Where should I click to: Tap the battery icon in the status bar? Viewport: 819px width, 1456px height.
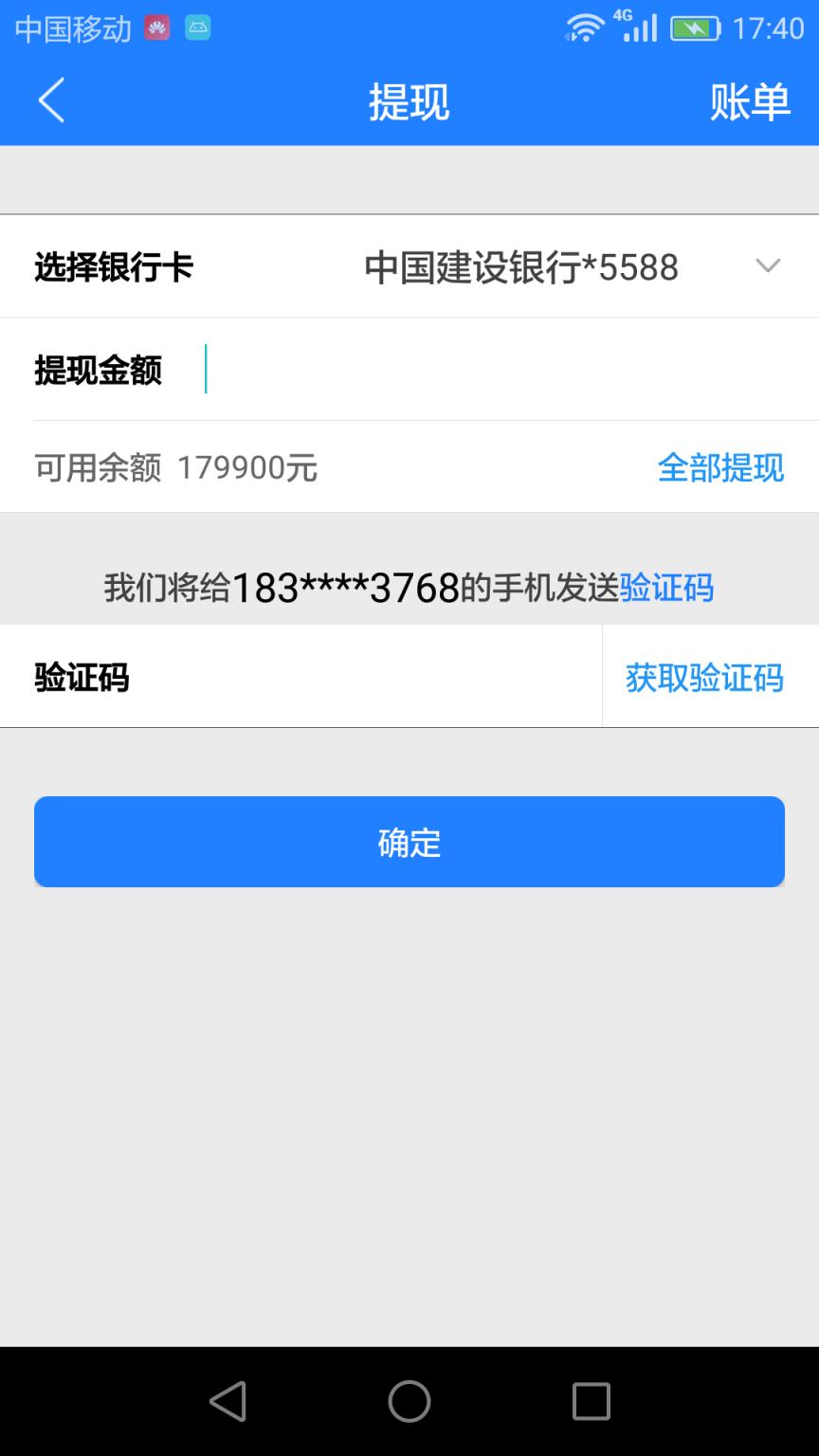(695, 28)
